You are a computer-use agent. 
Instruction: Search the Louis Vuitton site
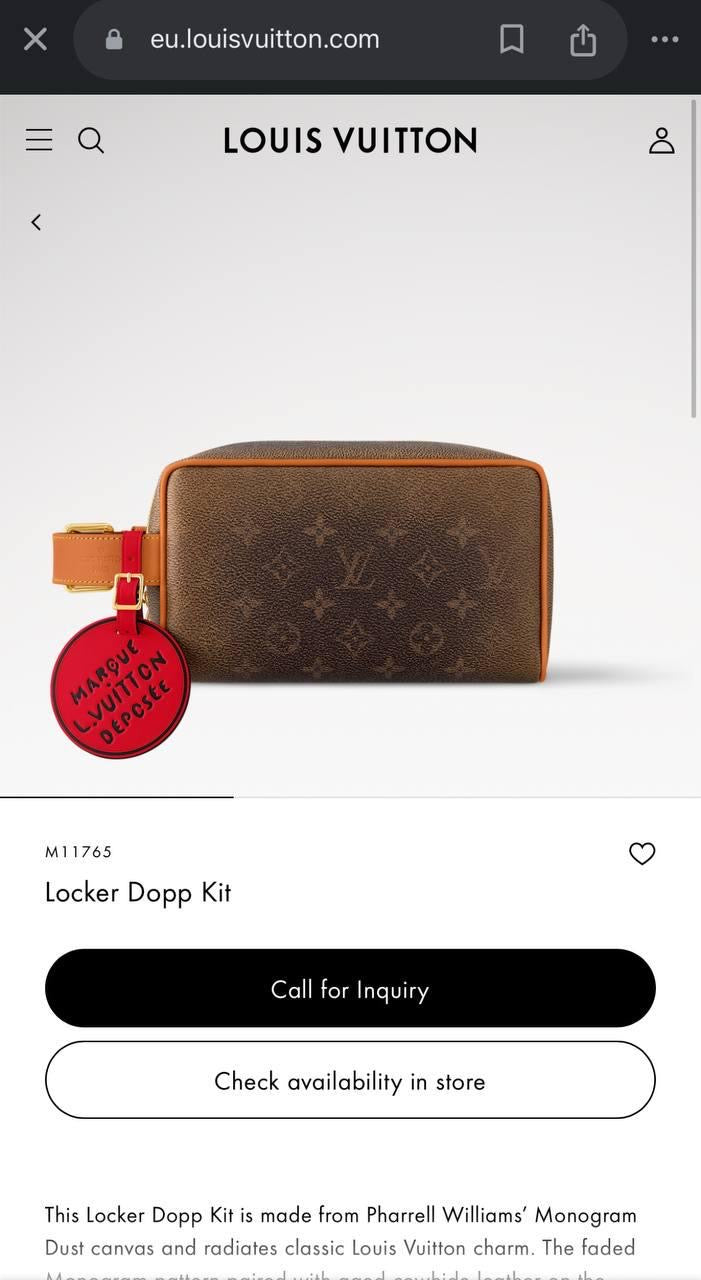[91, 140]
